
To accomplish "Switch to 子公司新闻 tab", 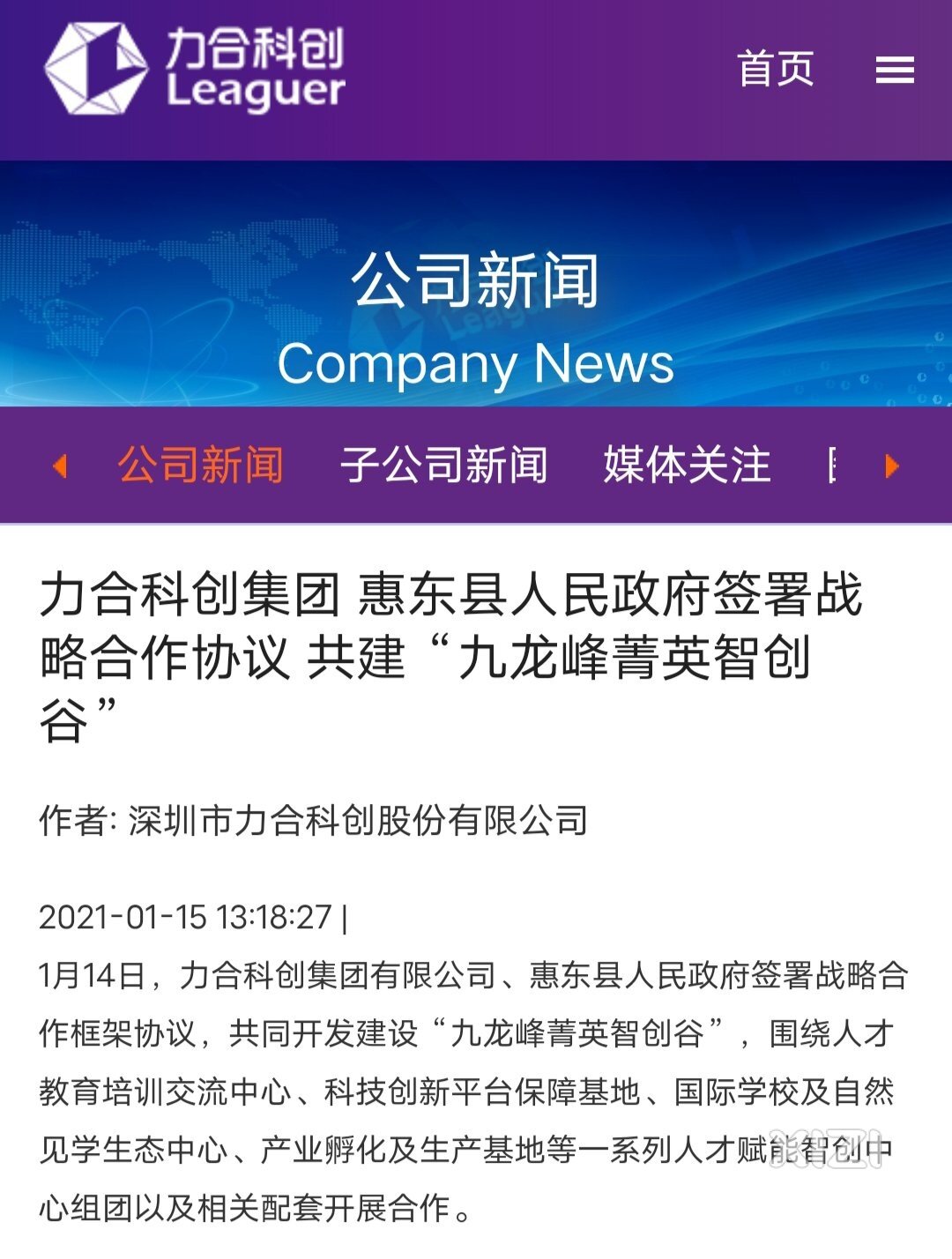I will 443,465.
